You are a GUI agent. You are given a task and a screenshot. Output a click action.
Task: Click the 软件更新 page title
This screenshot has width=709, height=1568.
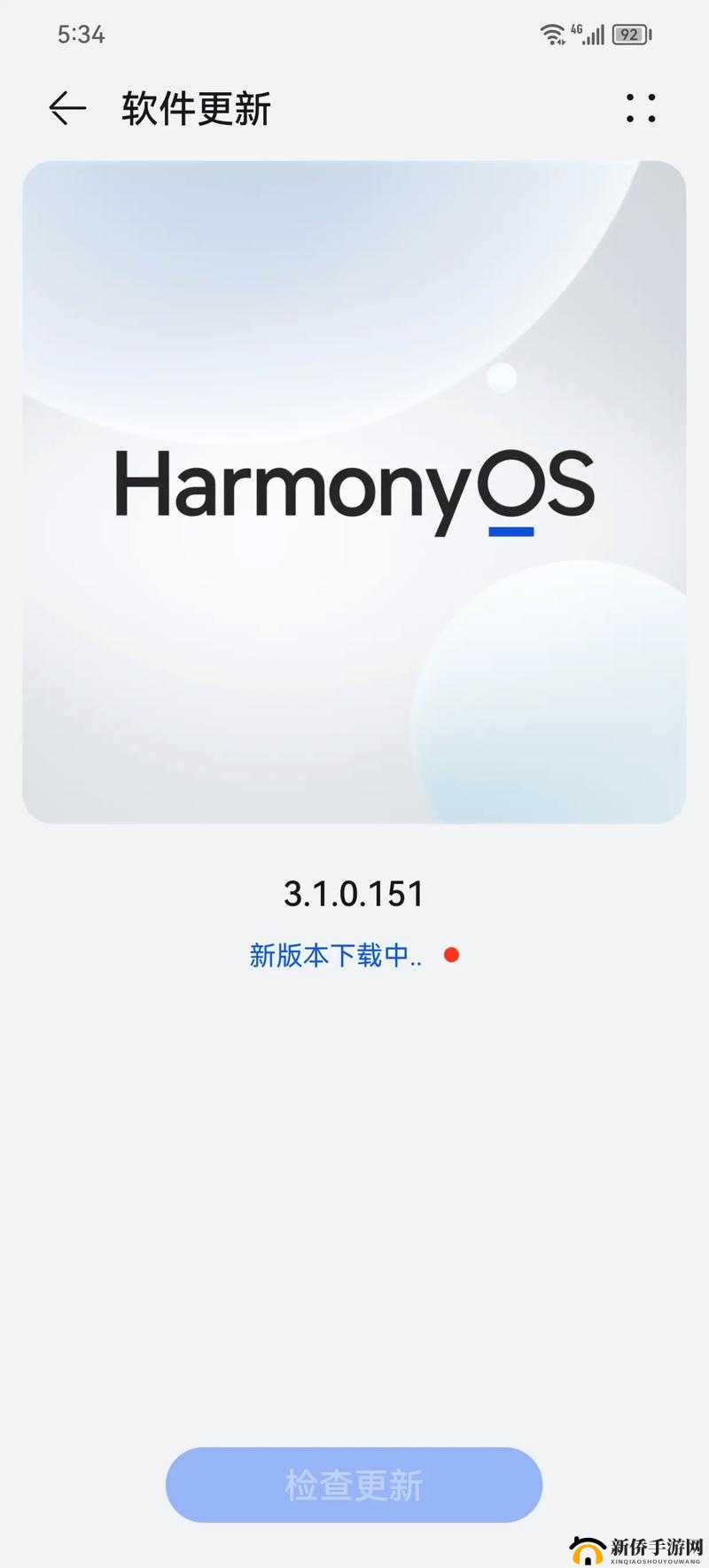click(195, 108)
